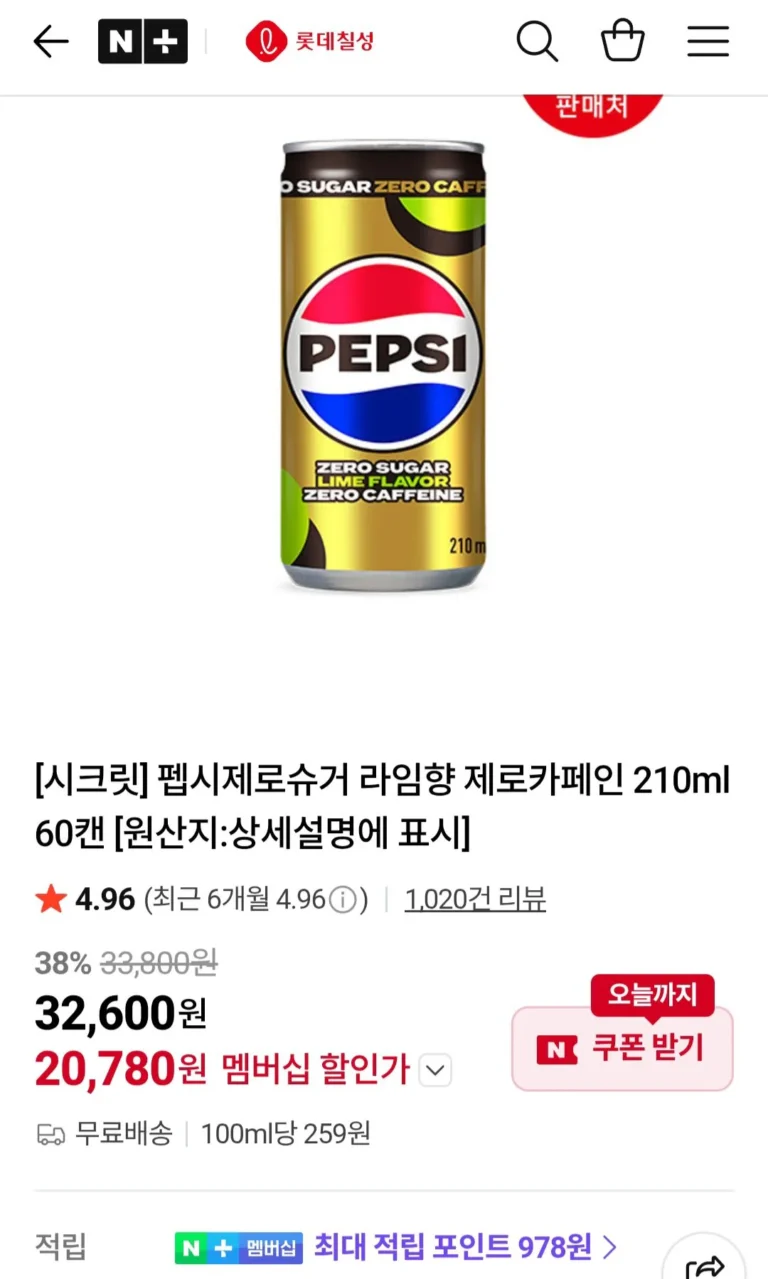Expand the 멤버십 할인가 dropdown
Screen dimensions: 768x1279
coord(434,1071)
